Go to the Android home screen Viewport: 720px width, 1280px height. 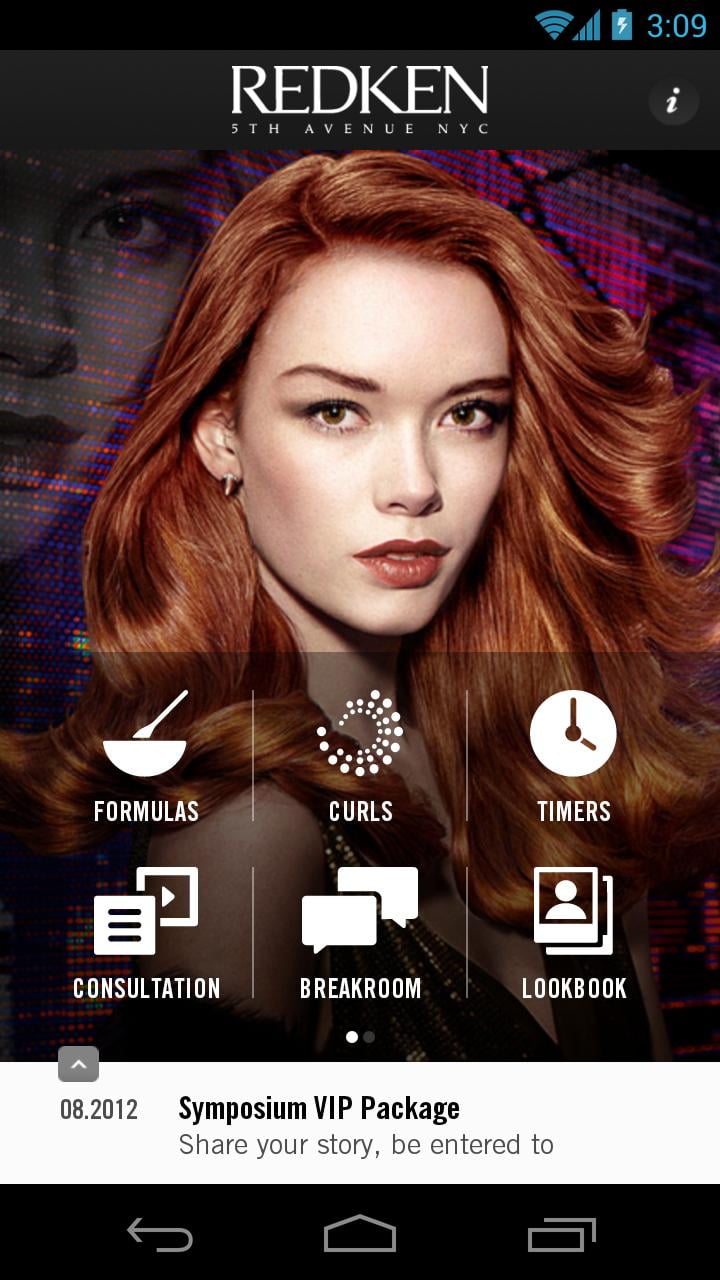360,1236
